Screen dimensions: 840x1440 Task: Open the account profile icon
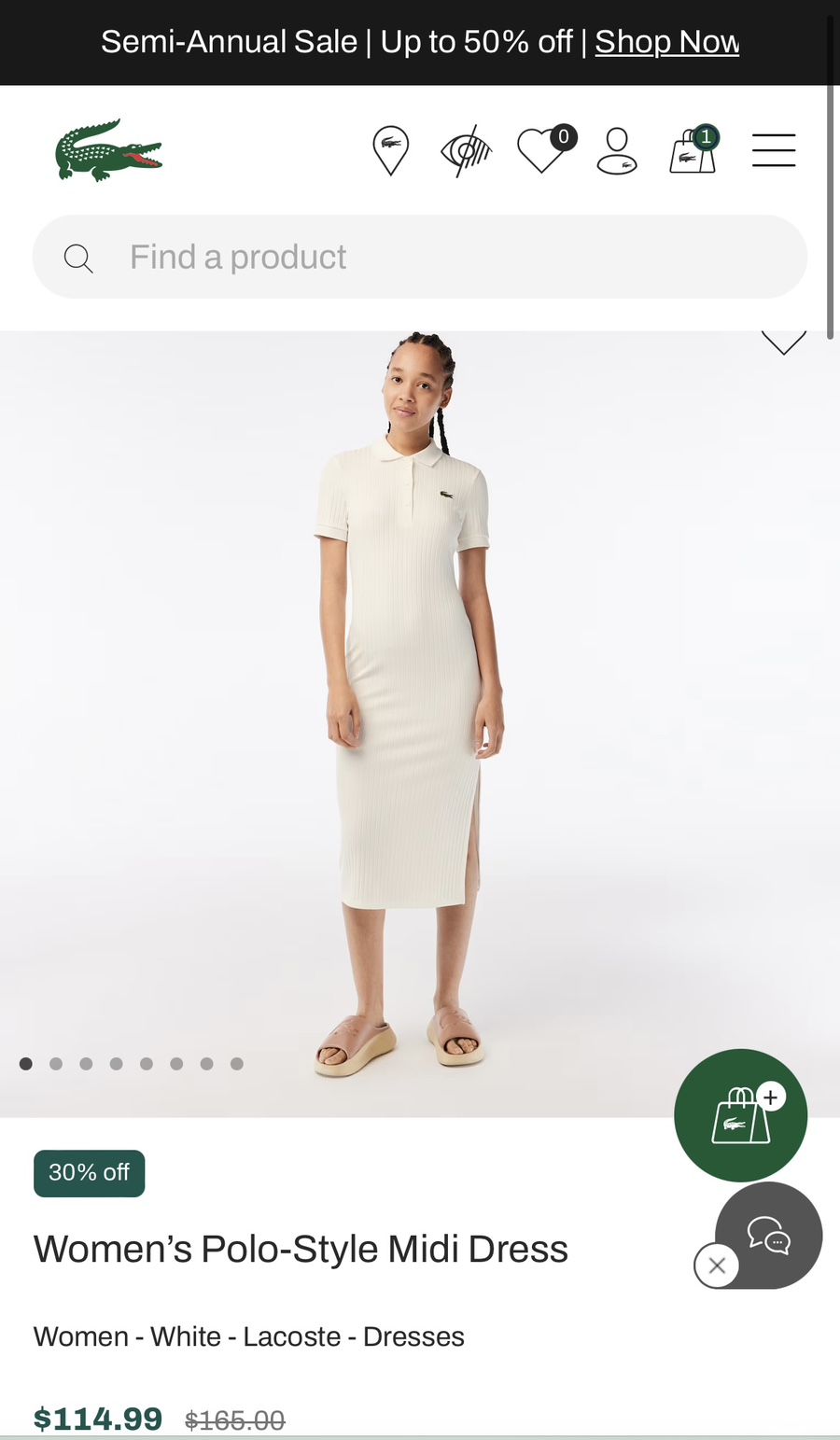[617, 151]
